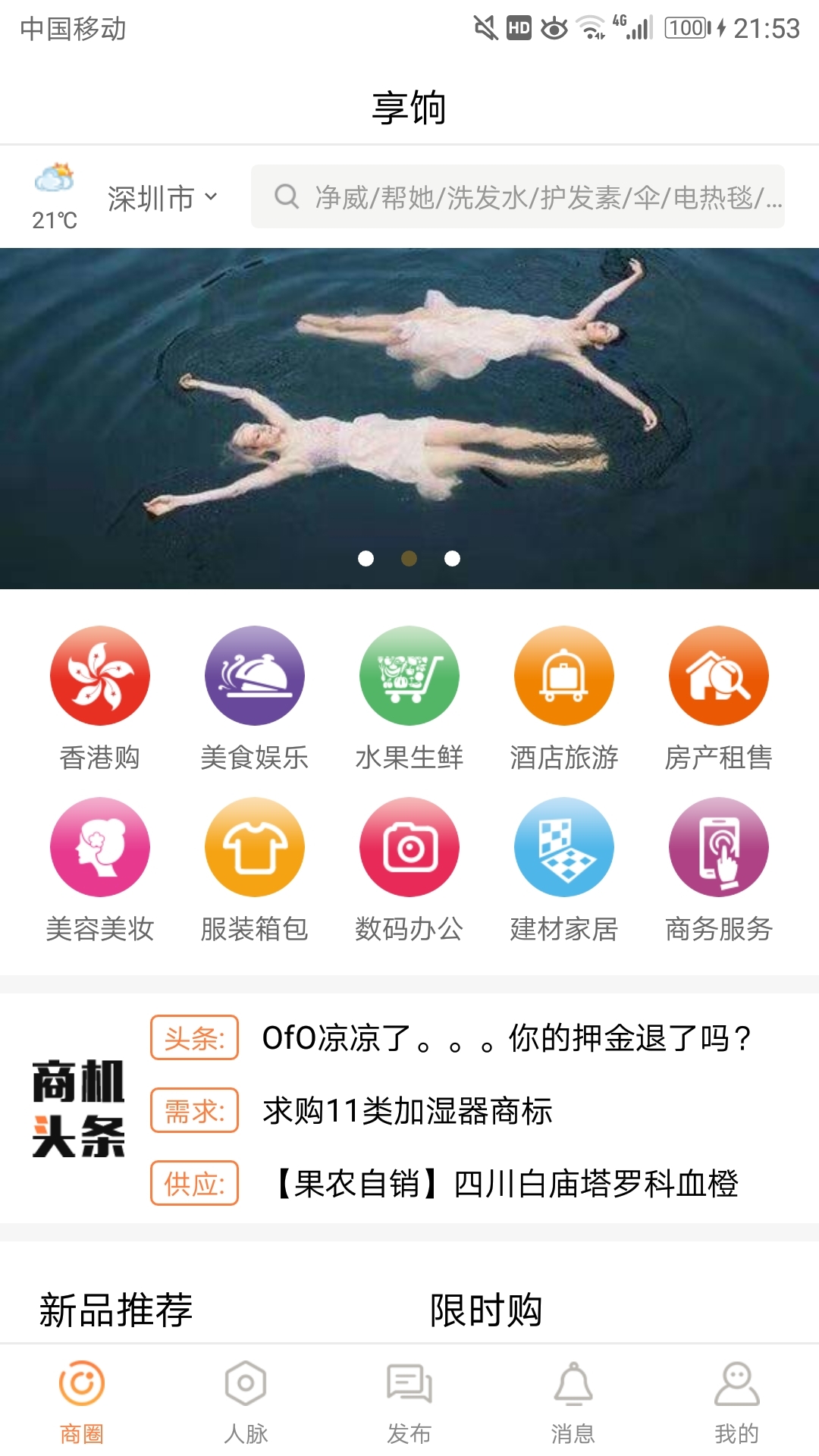Check the 消息 tab

pos(573,1401)
